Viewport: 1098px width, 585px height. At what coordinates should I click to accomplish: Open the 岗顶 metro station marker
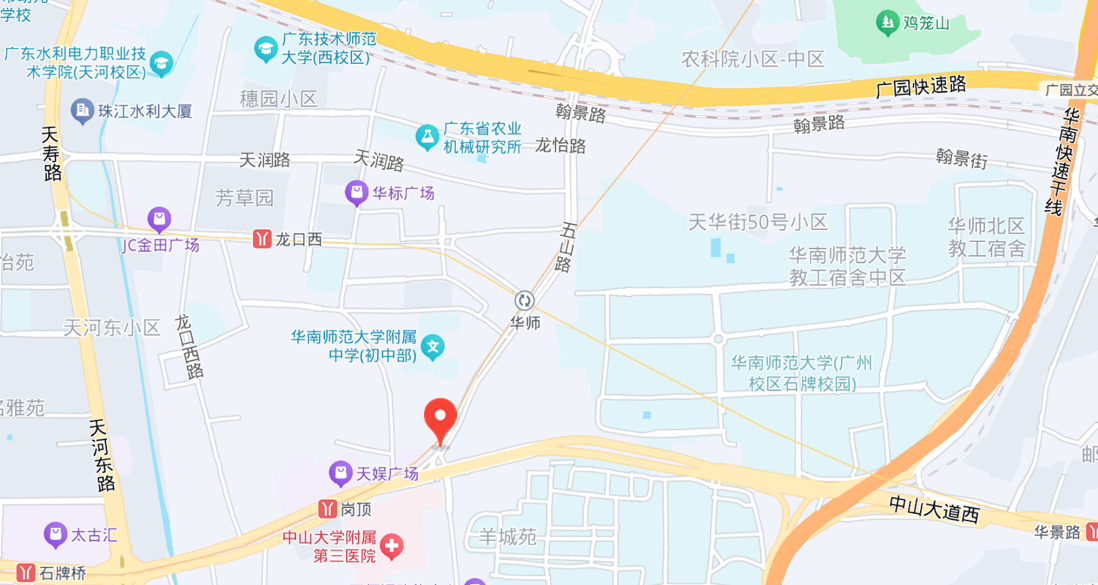click(326, 508)
